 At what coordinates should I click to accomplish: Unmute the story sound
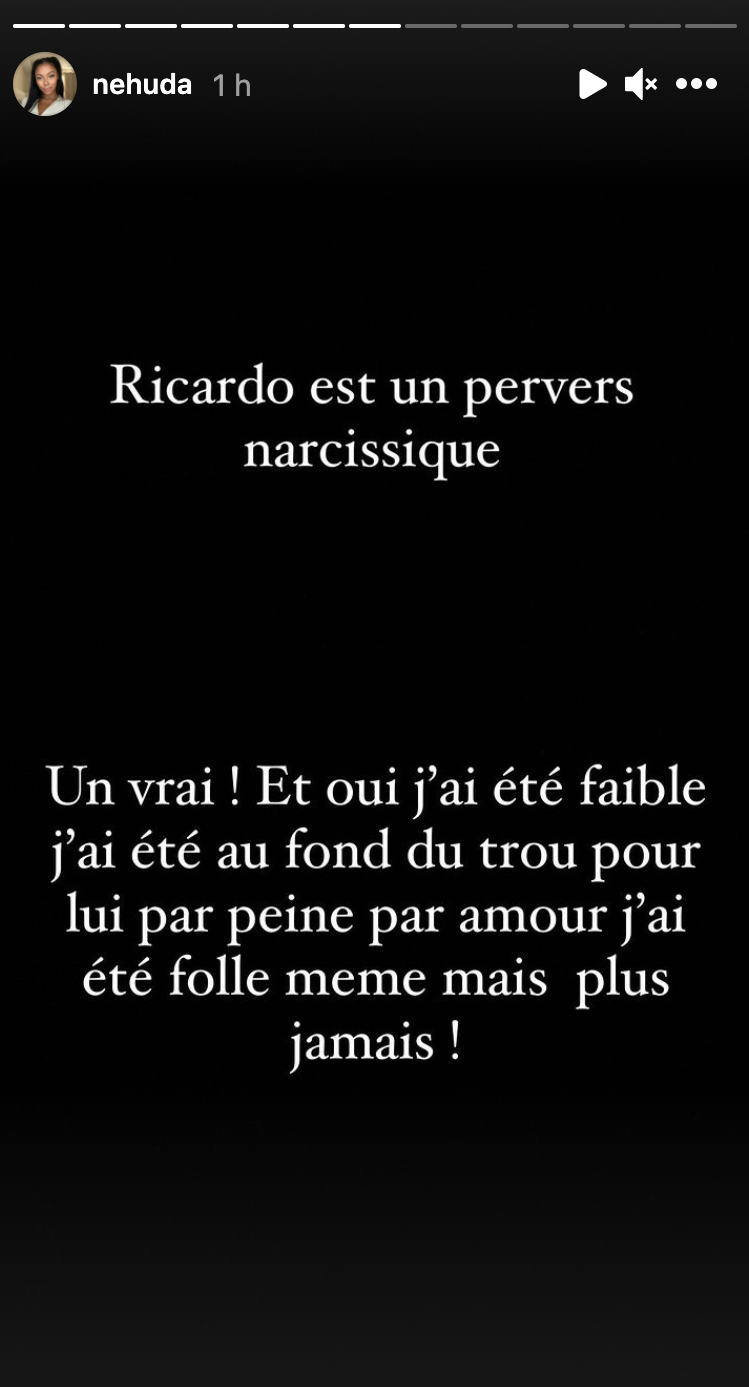point(641,84)
